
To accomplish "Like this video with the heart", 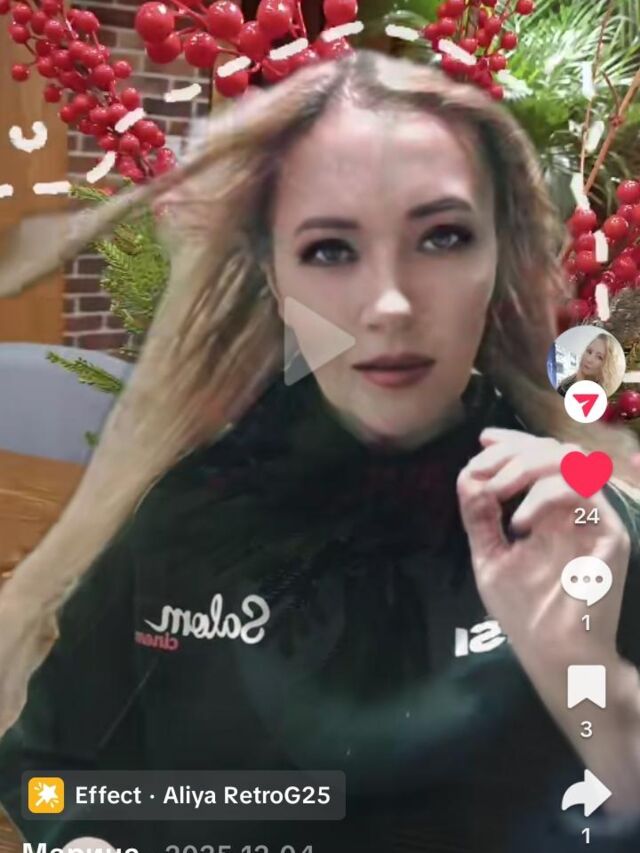I will [x=586, y=474].
